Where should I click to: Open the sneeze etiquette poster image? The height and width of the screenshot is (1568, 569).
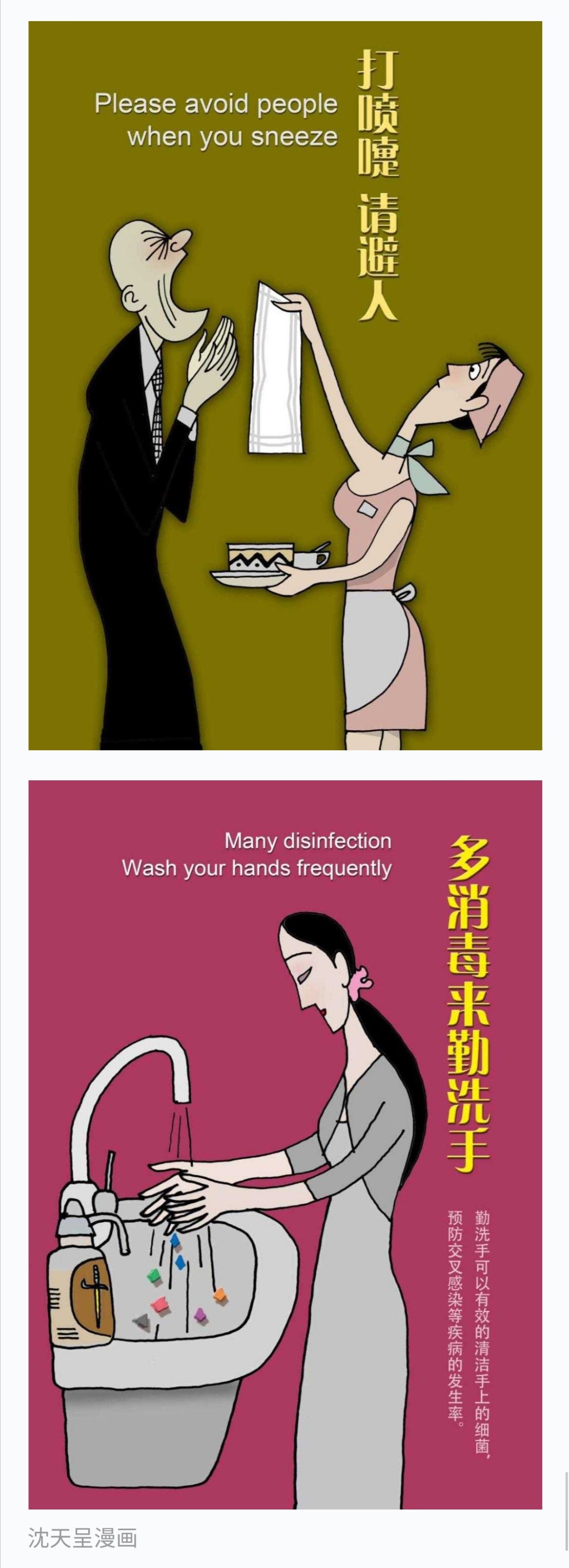click(x=285, y=385)
